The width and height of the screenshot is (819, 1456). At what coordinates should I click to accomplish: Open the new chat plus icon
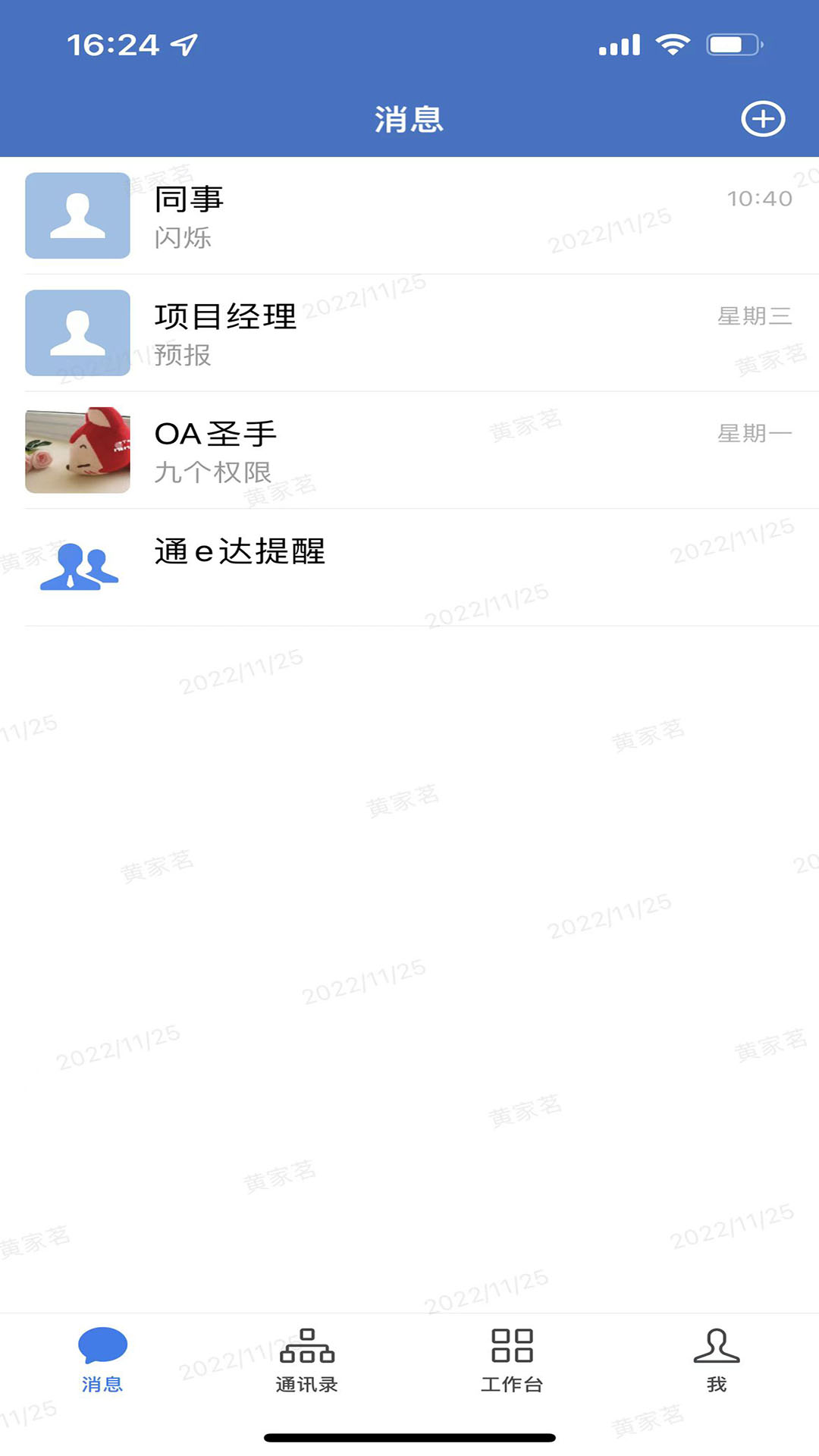coord(764,119)
